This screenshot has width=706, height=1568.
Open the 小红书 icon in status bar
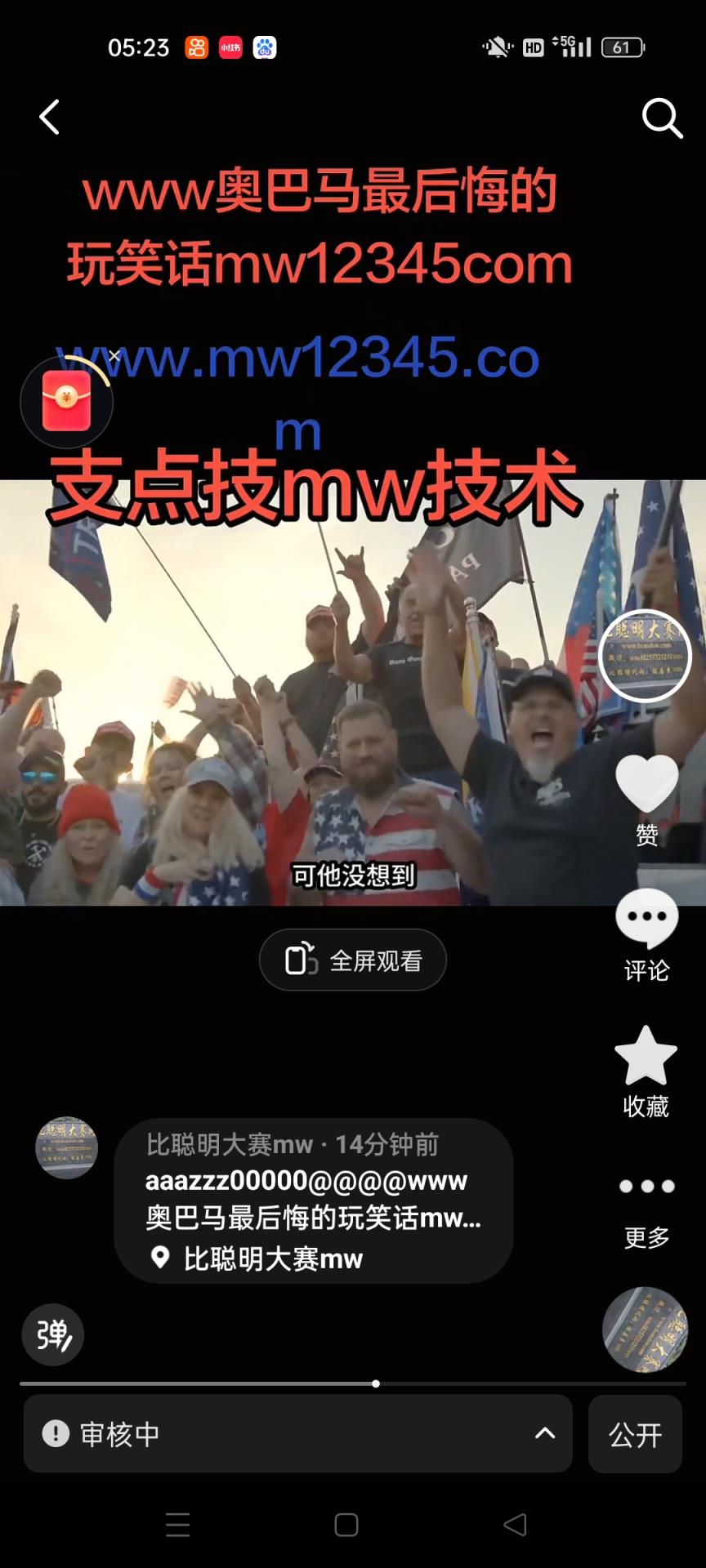point(230,47)
